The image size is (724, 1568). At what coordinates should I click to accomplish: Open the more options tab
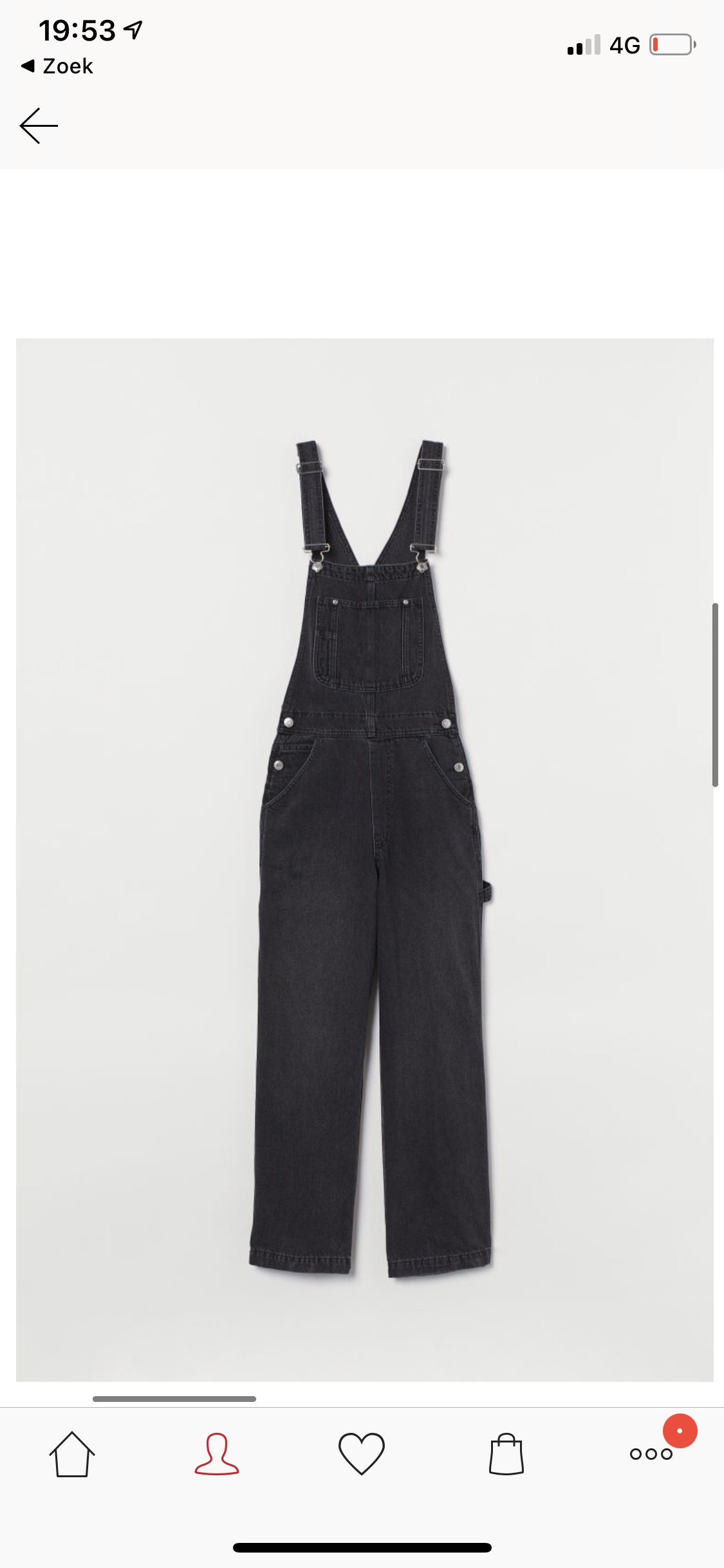(651, 1453)
